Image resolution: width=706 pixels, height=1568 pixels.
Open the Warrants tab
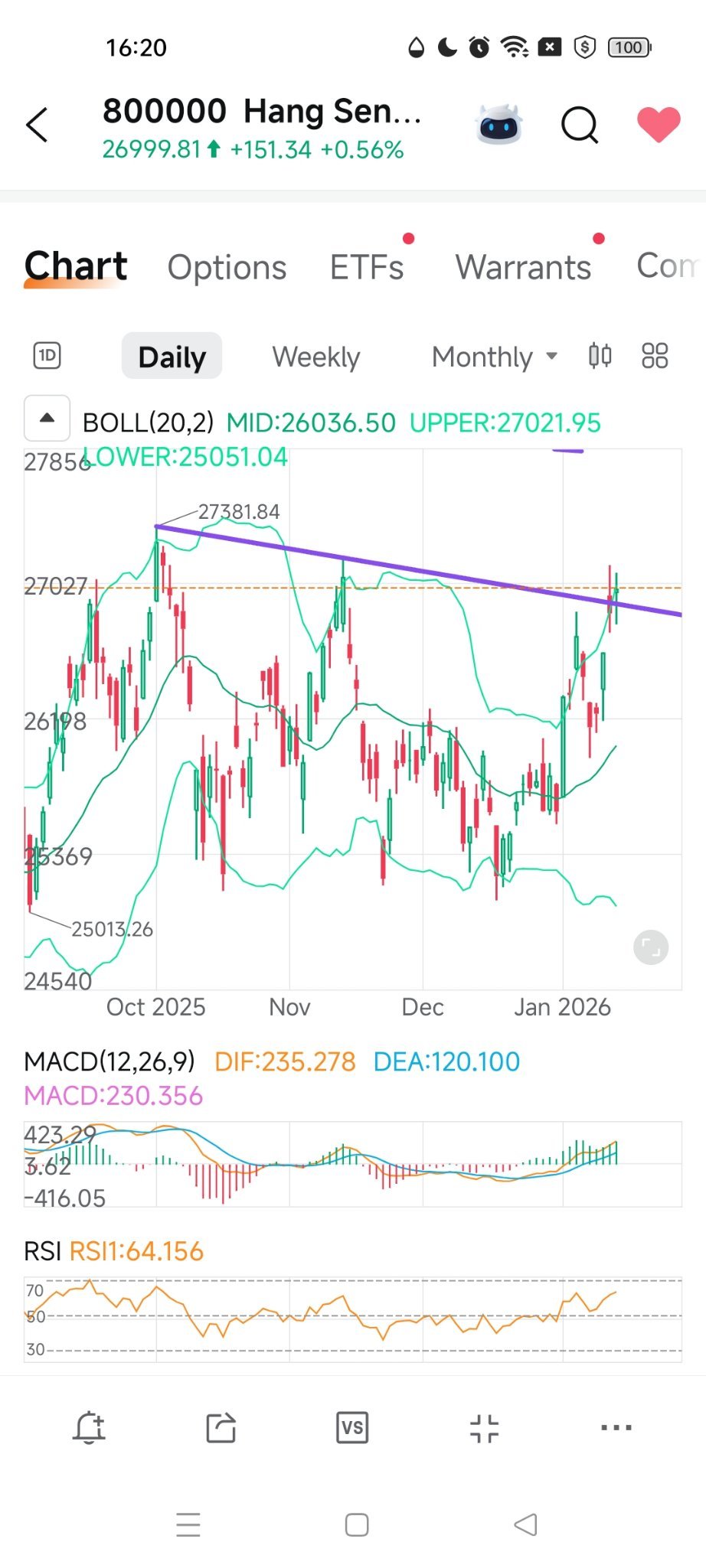click(x=523, y=267)
